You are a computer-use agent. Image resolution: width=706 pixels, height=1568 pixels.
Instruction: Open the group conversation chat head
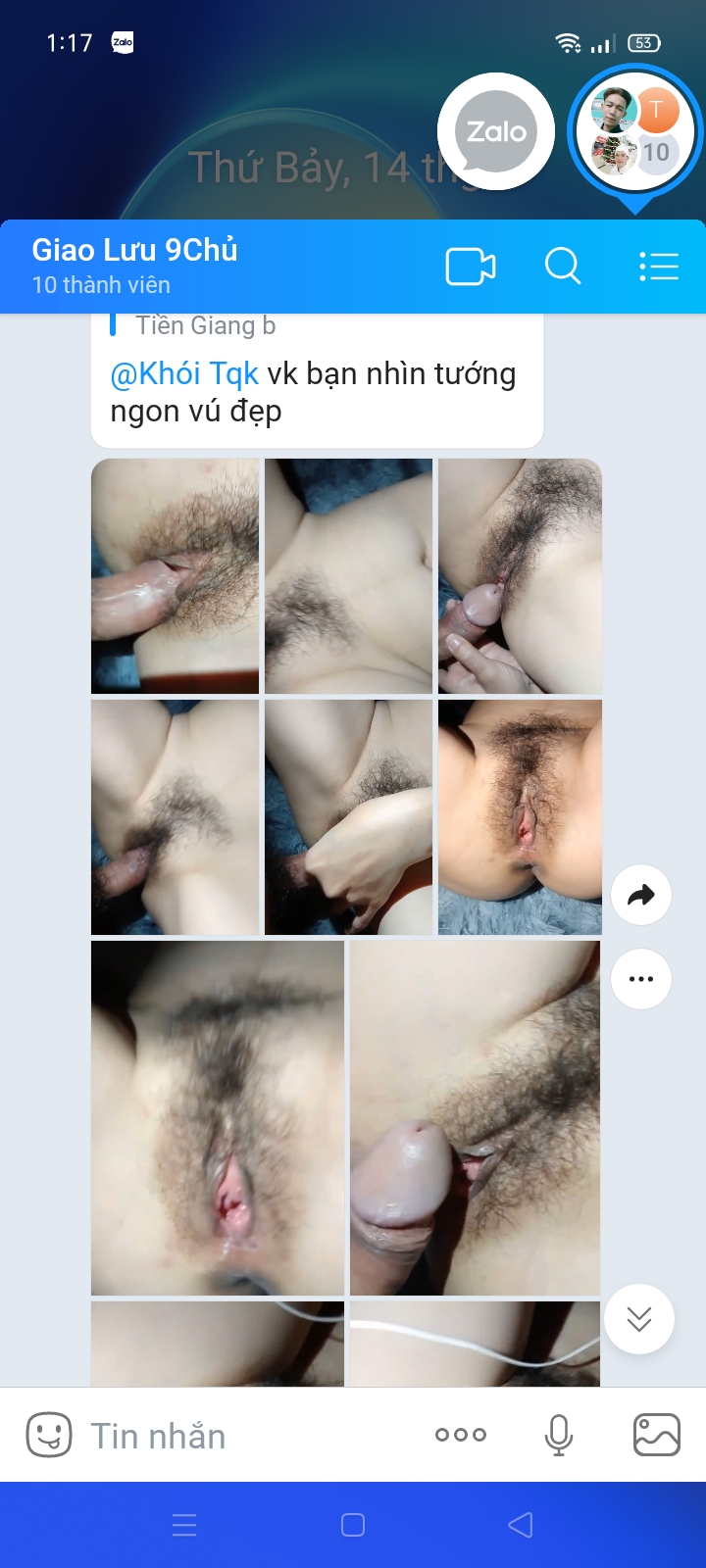point(635,131)
